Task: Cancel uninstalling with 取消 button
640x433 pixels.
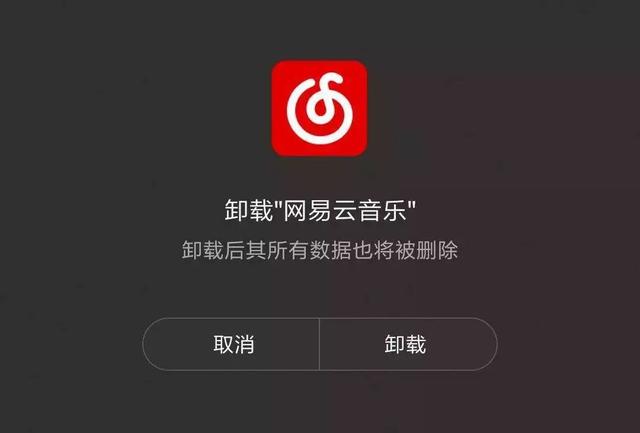Action: coord(232,345)
